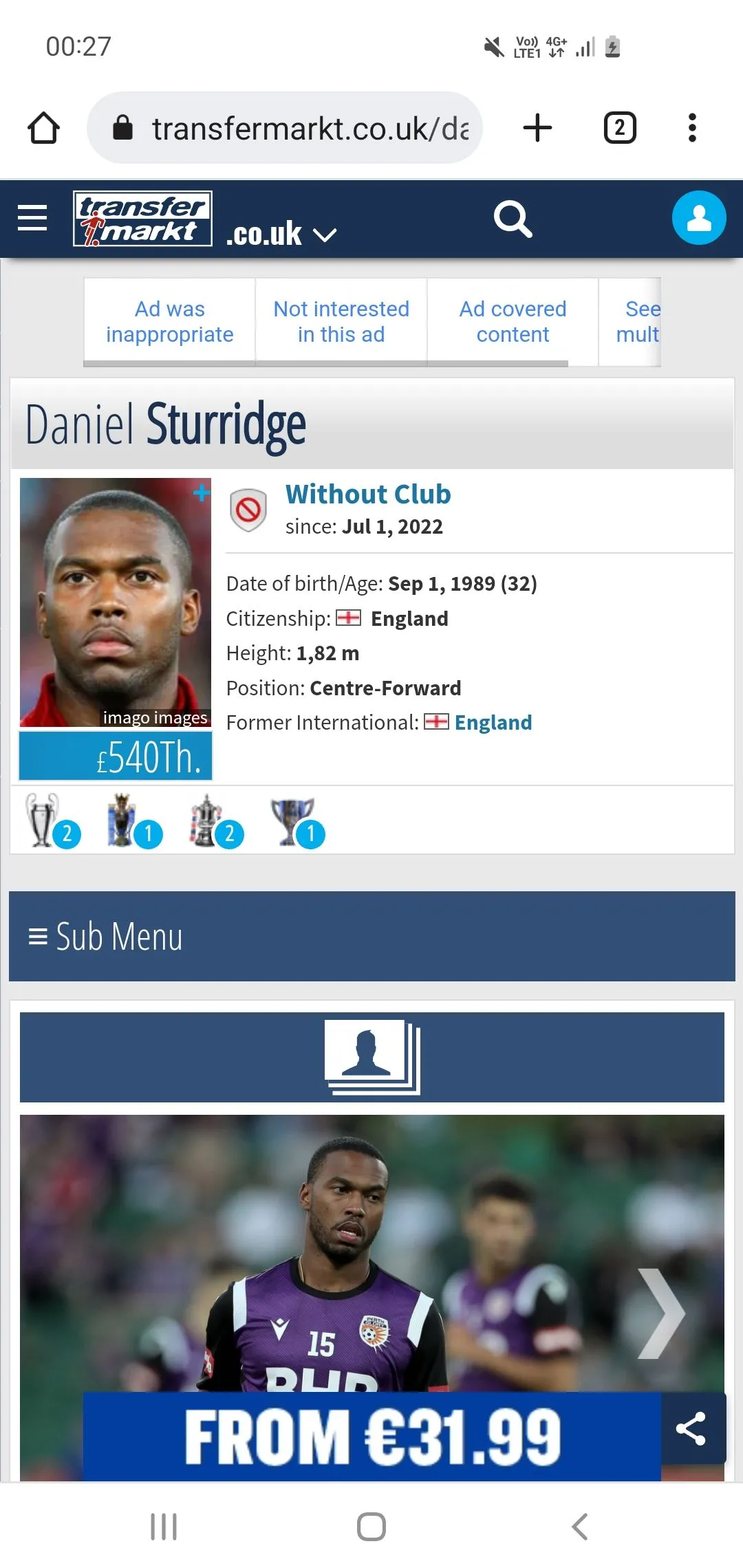Open the player photo gallery icon
Image resolution: width=743 pixels, height=1568 pixels.
pyautogui.click(x=371, y=1057)
